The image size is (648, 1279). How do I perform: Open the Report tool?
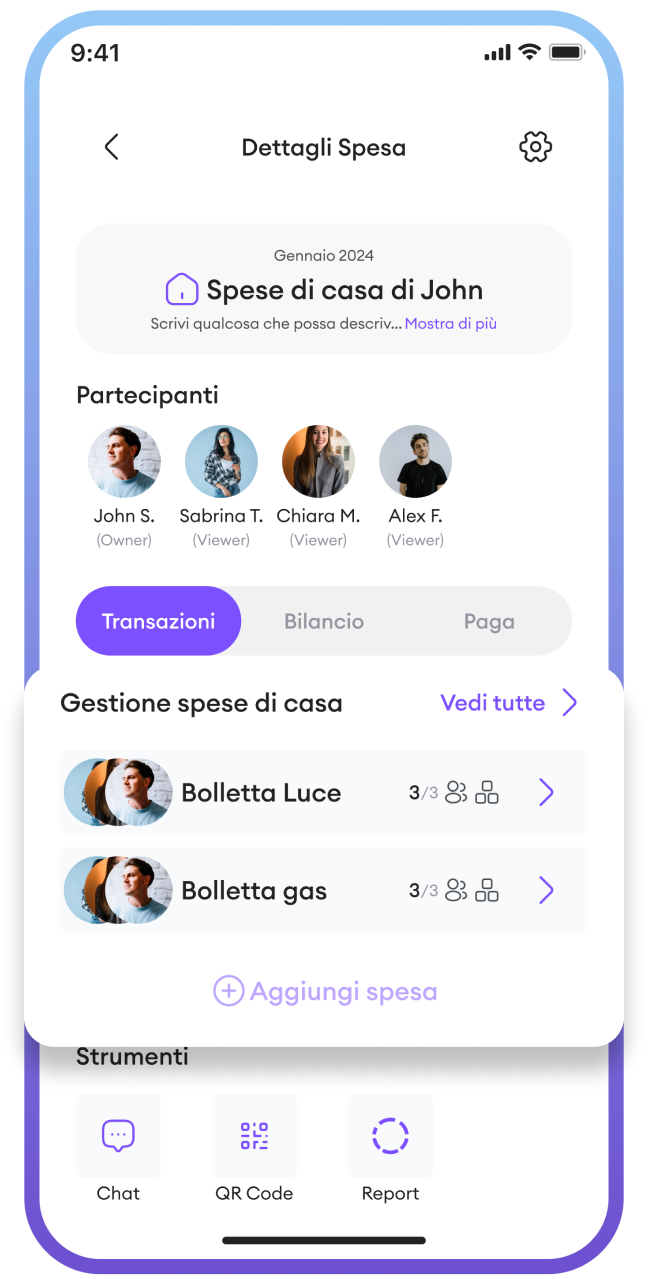tap(390, 1136)
